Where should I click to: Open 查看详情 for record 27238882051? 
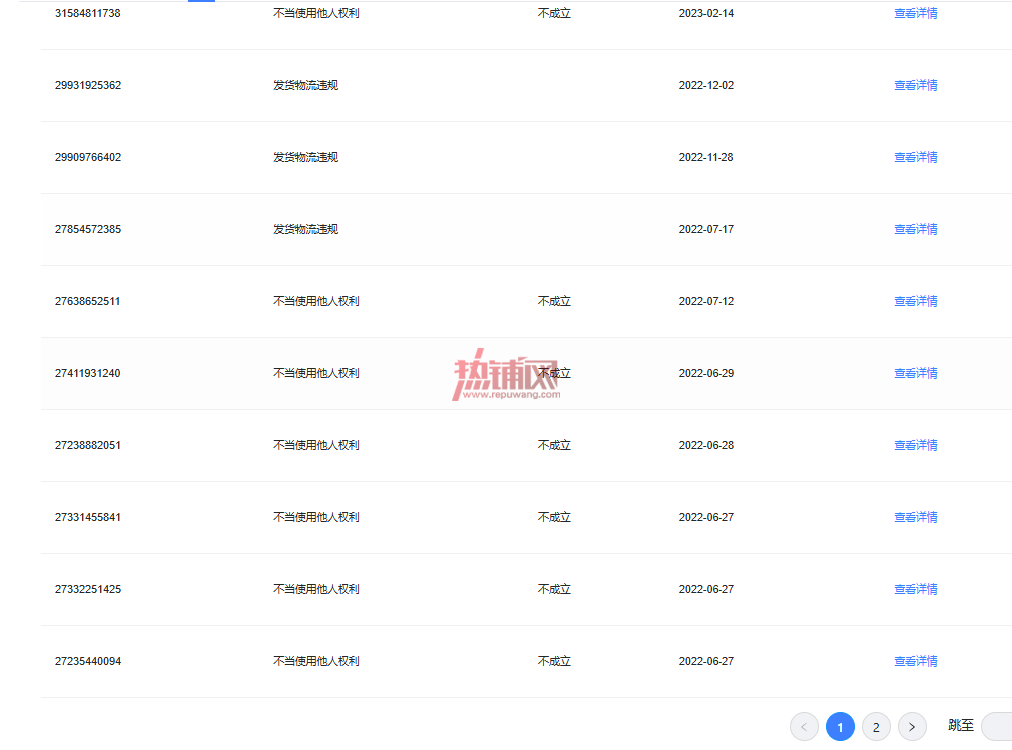pos(915,445)
